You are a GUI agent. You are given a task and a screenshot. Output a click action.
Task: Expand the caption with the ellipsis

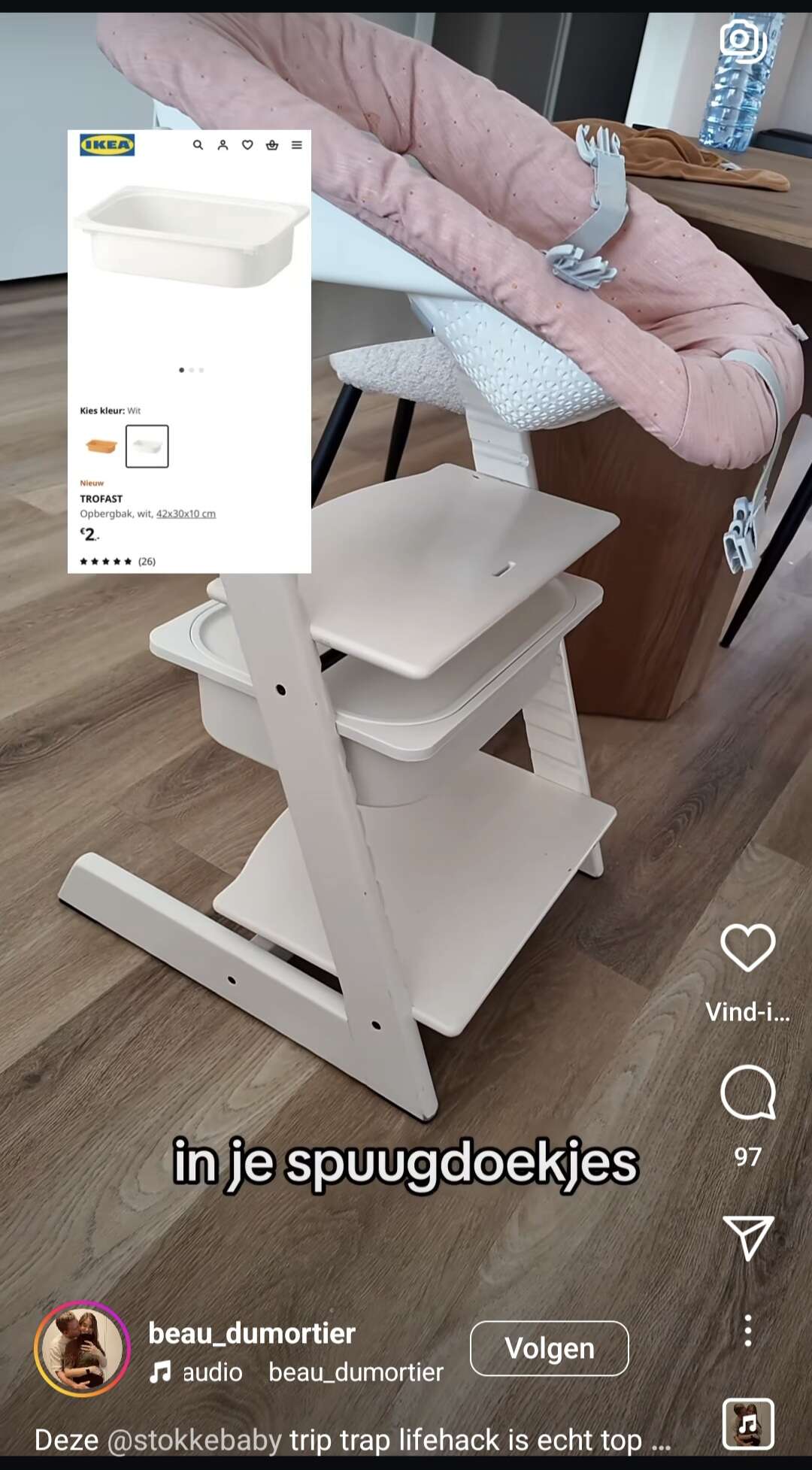click(661, 1442)
